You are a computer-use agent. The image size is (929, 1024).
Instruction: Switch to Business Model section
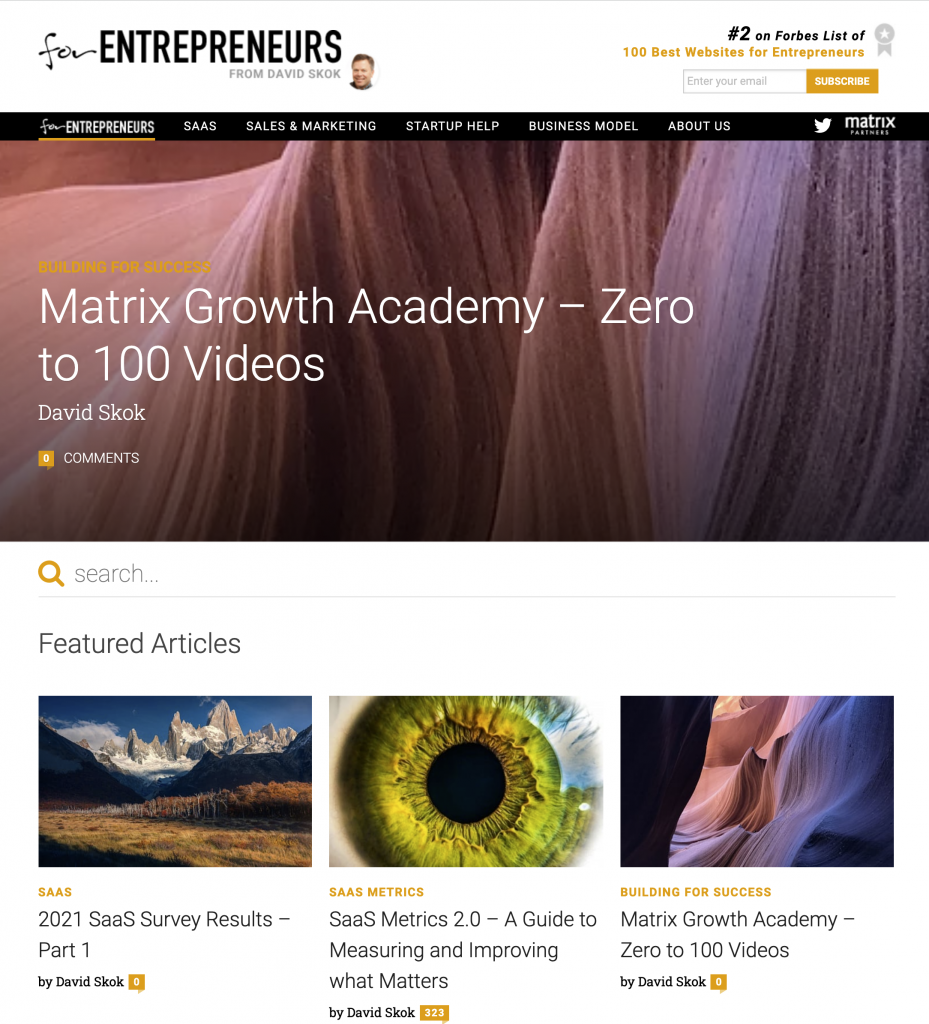[583, 126]
